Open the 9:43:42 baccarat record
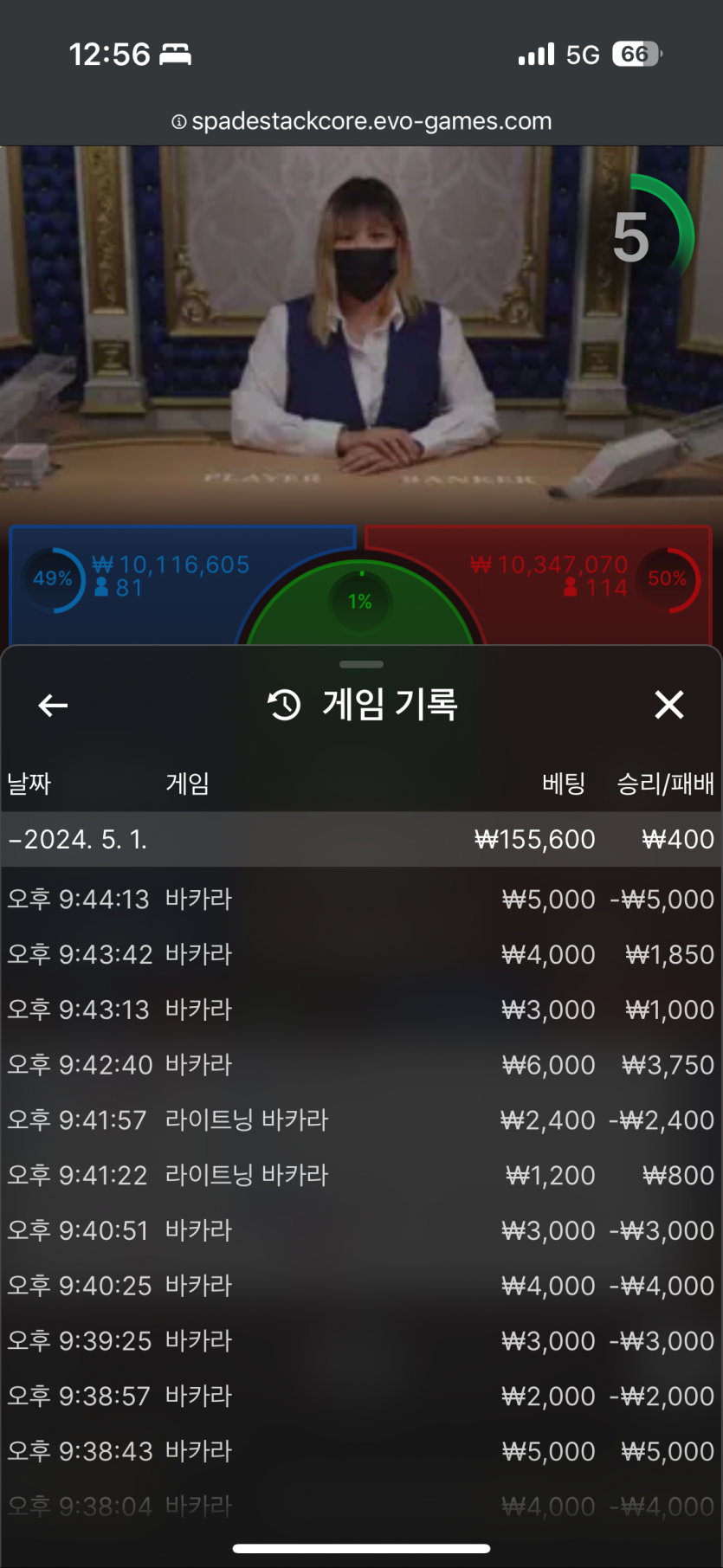 pos(360,954)
